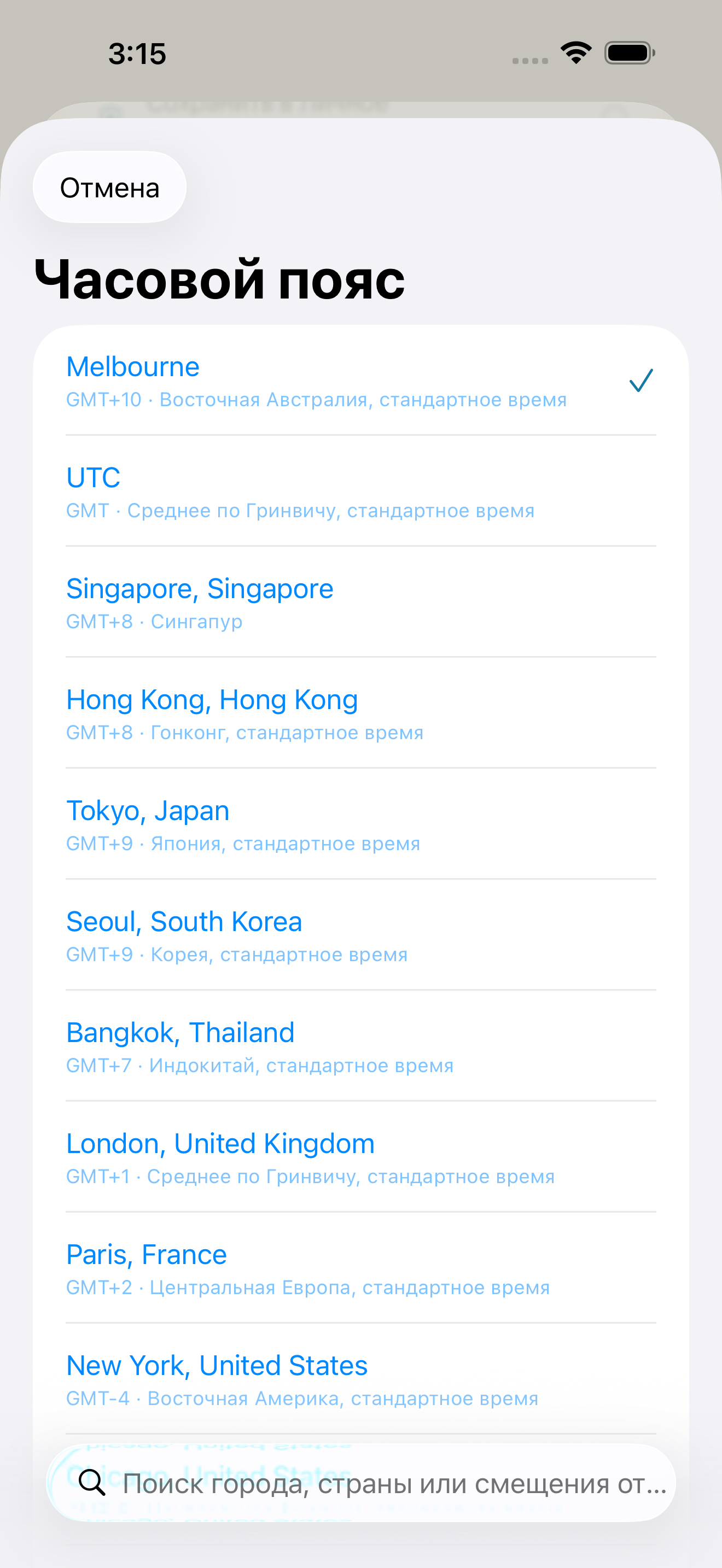The image size is (722, 1568).
Task: Tap the Отмена cancel button
Action: (109, 188)
